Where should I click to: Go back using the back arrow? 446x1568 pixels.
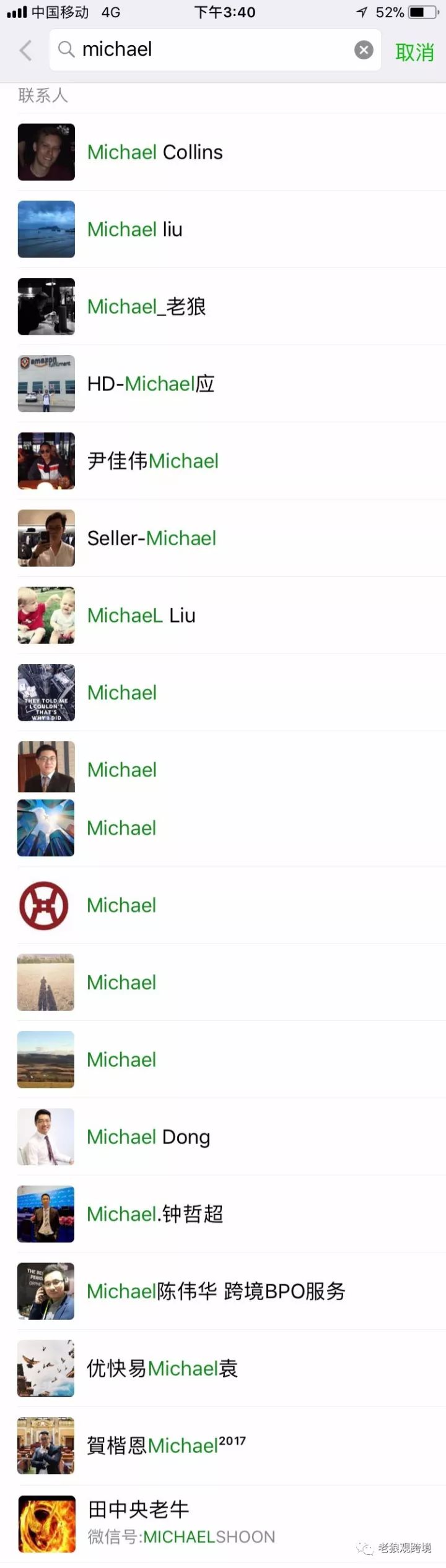[x=25, y=50]
